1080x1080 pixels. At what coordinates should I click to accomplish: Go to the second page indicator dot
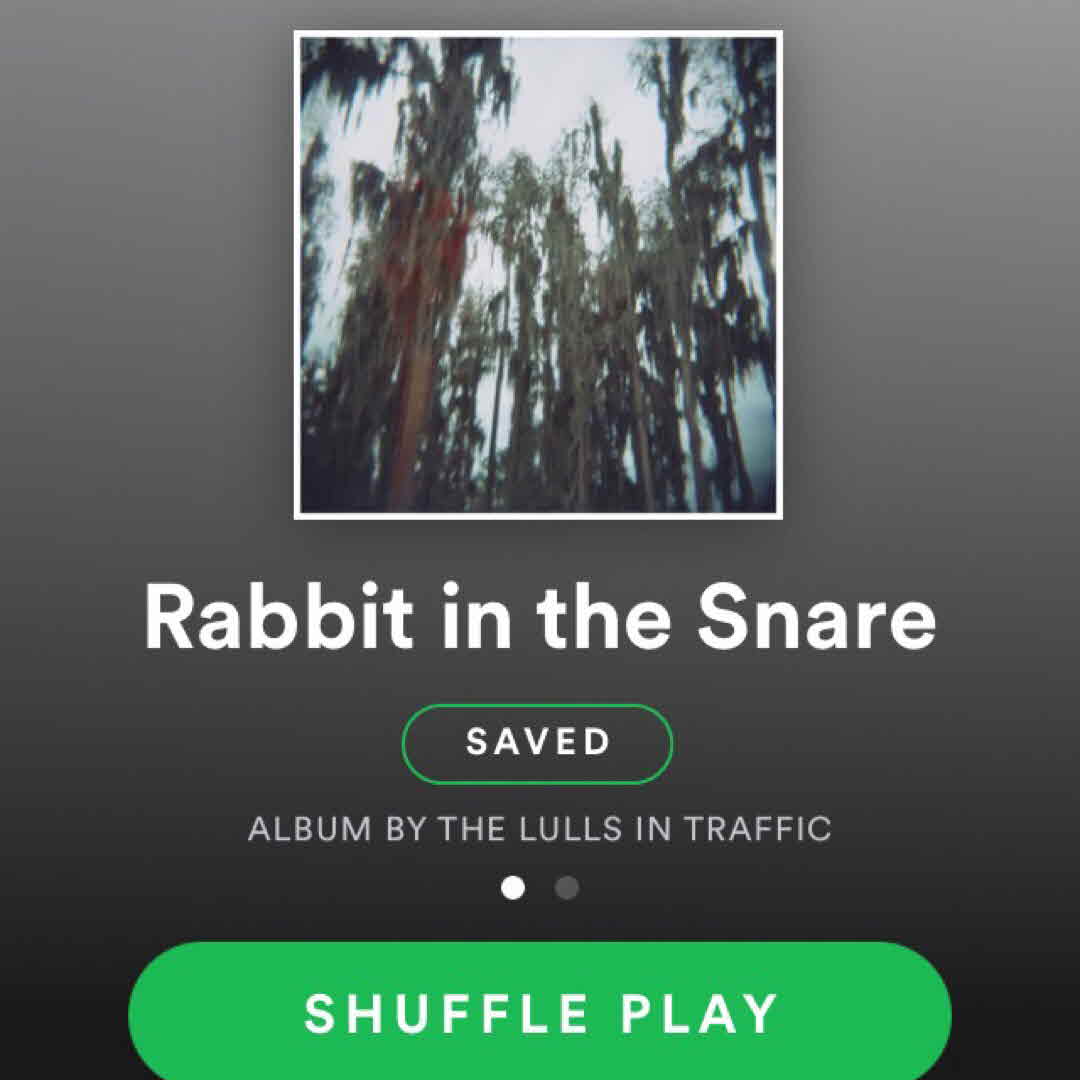(x=567, y=888)
